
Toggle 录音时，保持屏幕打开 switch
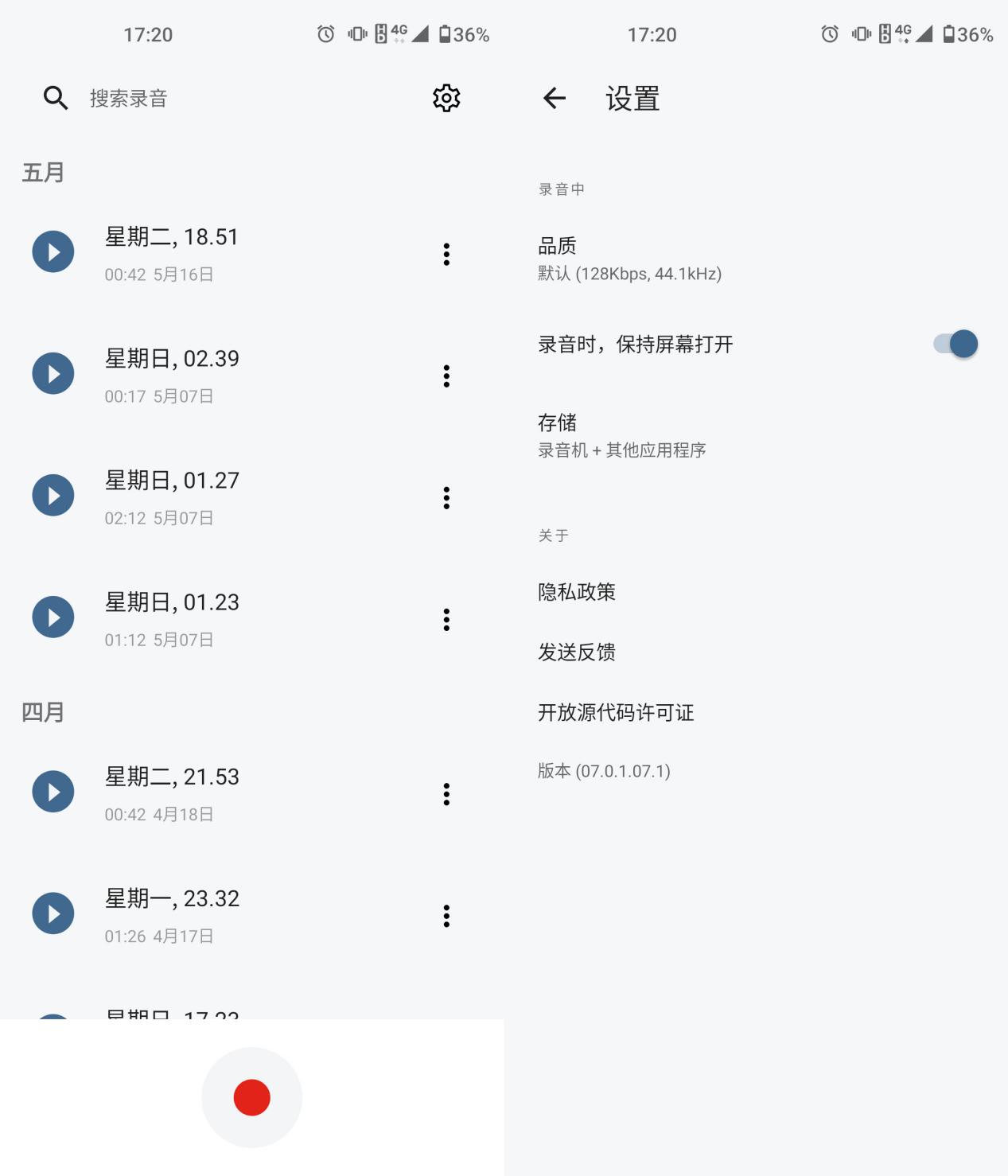coord(955,344)
